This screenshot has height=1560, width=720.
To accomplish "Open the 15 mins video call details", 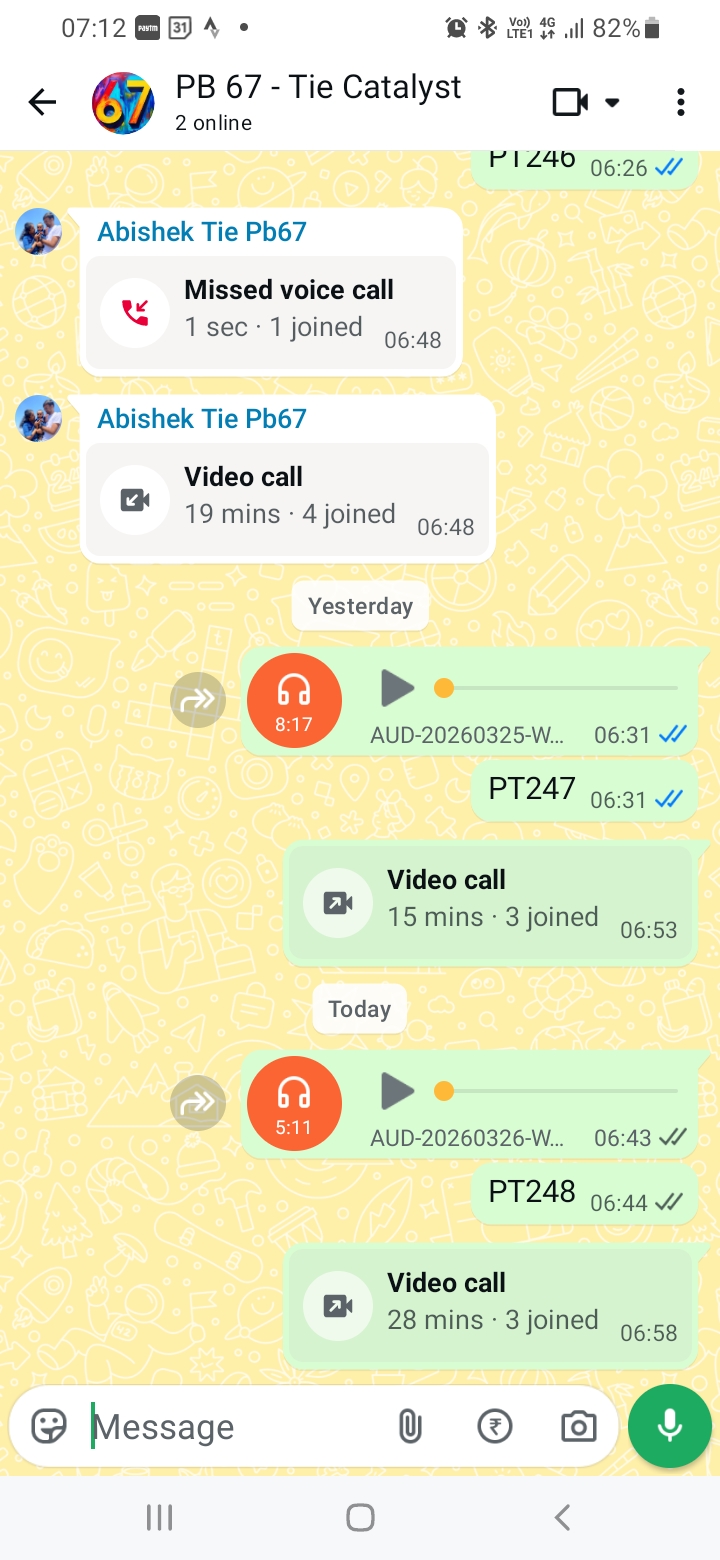I will [x=490, y=900].
